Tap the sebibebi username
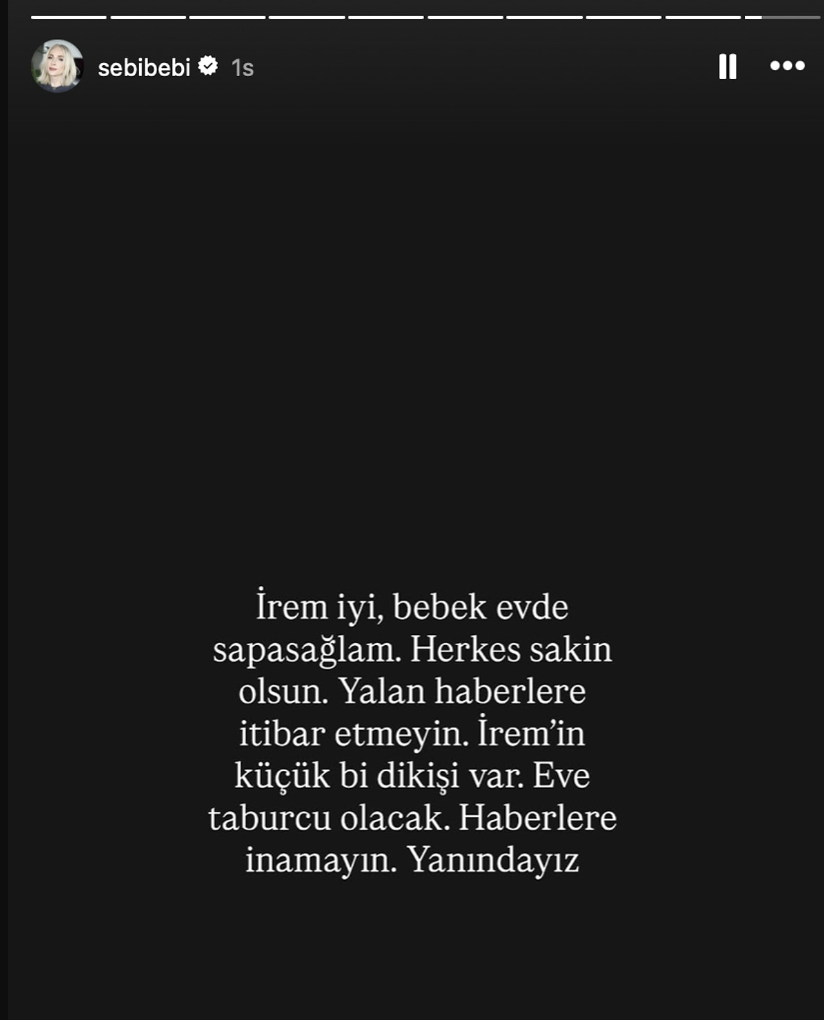 pyautogui.click(x=144, y=67)
